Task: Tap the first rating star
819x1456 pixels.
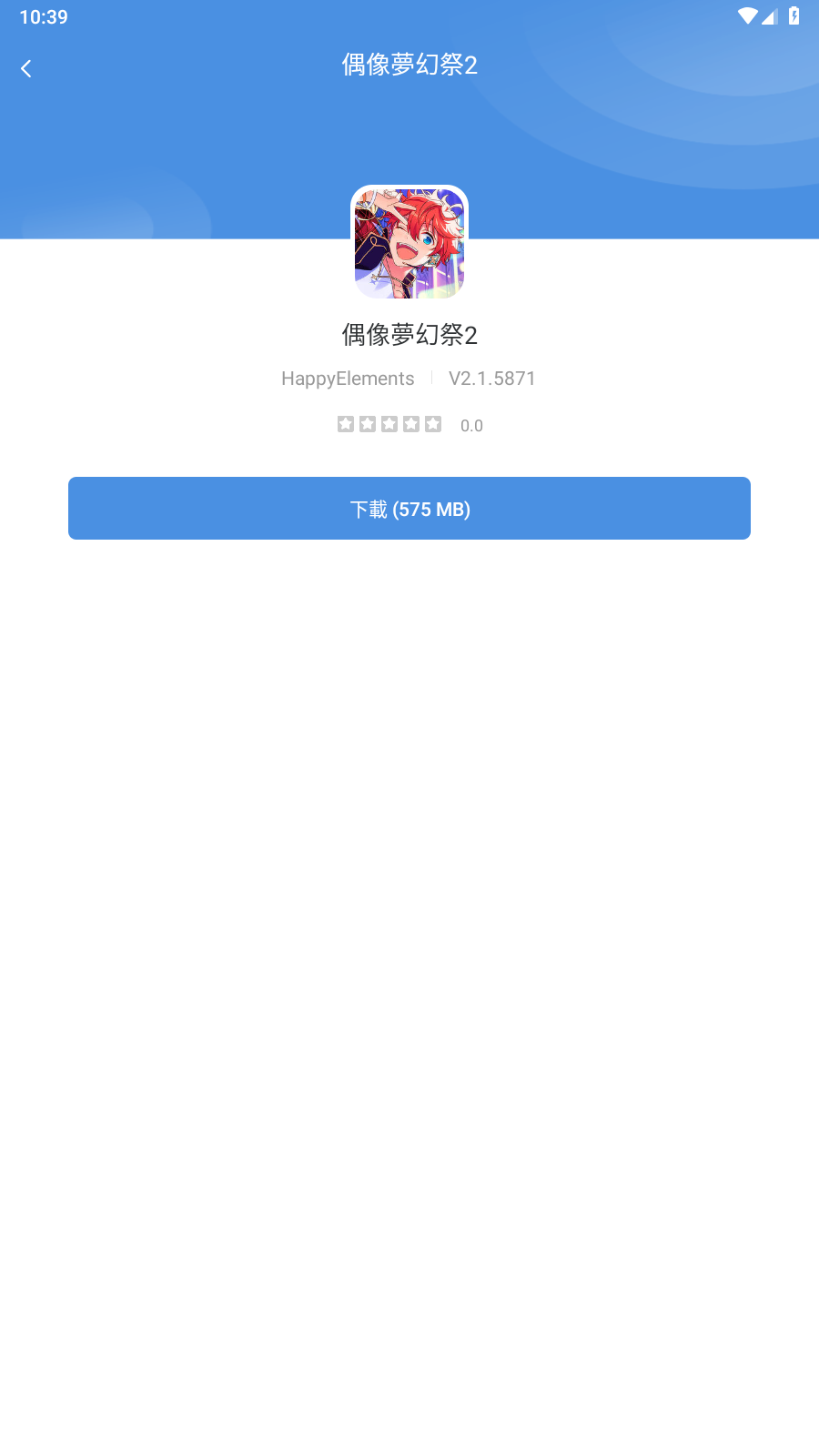Action: point(346,423)
